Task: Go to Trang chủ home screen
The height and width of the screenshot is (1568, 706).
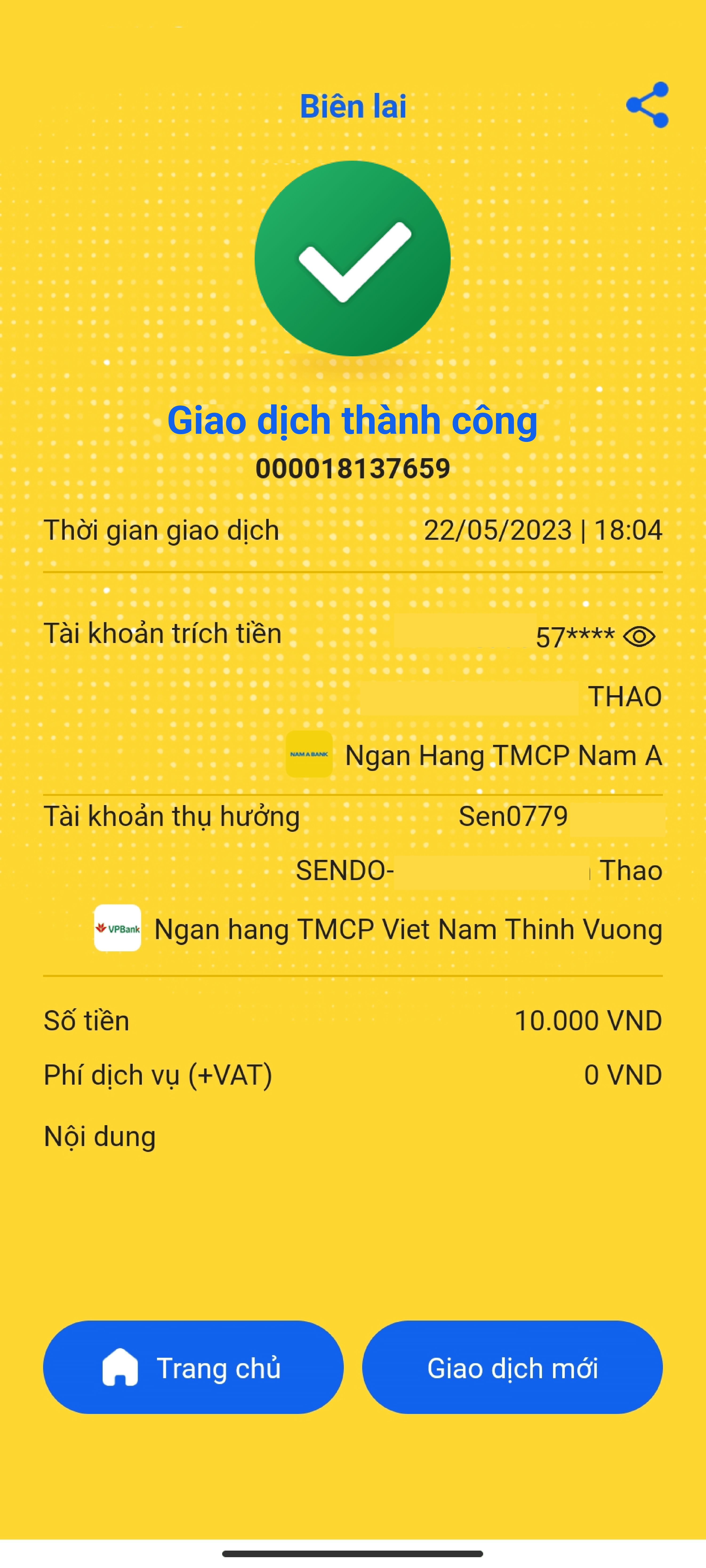Action: pyautogui.click(x=193, y=1368)
